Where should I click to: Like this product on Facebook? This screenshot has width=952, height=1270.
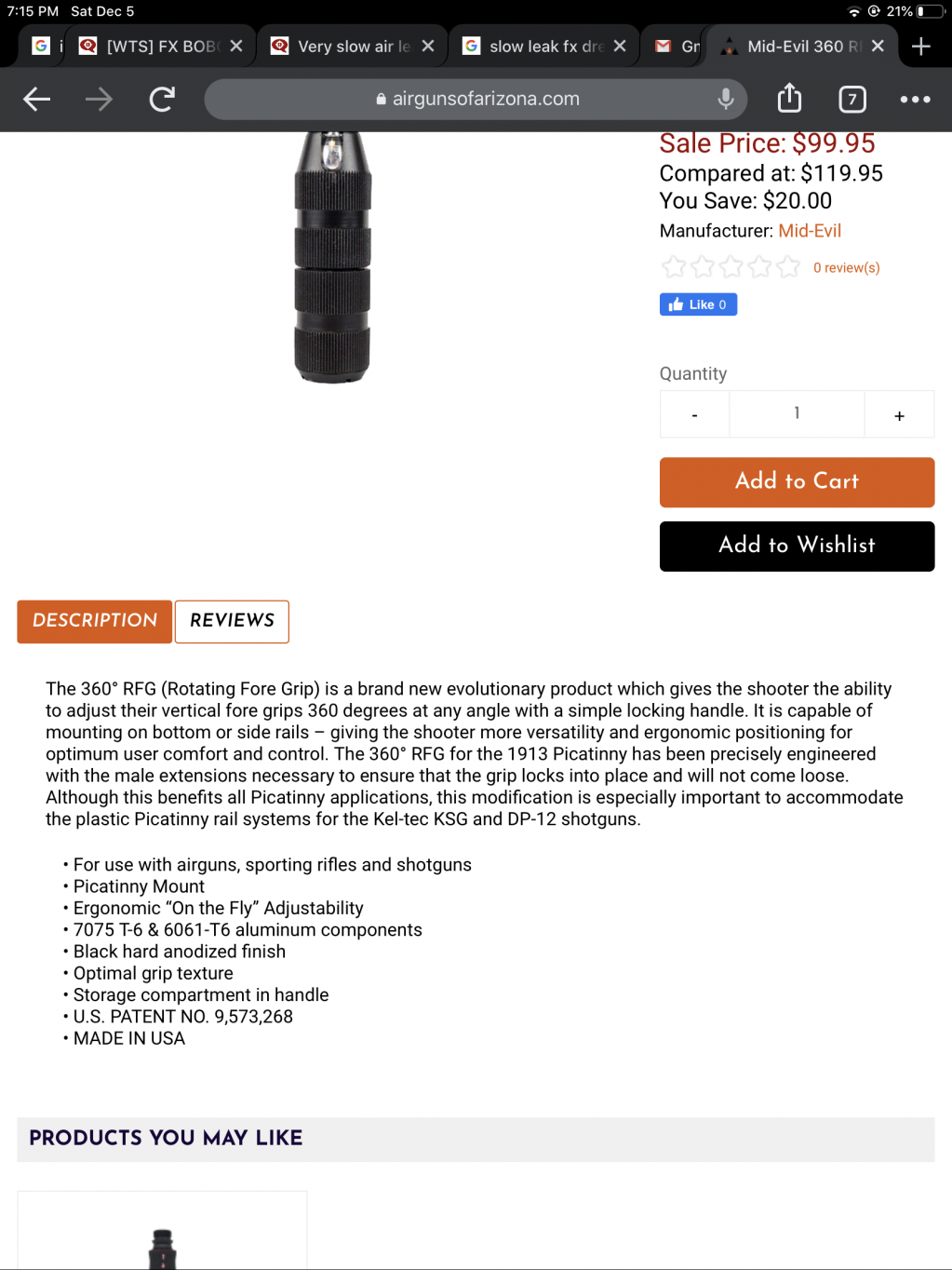(x=698, y=304)
